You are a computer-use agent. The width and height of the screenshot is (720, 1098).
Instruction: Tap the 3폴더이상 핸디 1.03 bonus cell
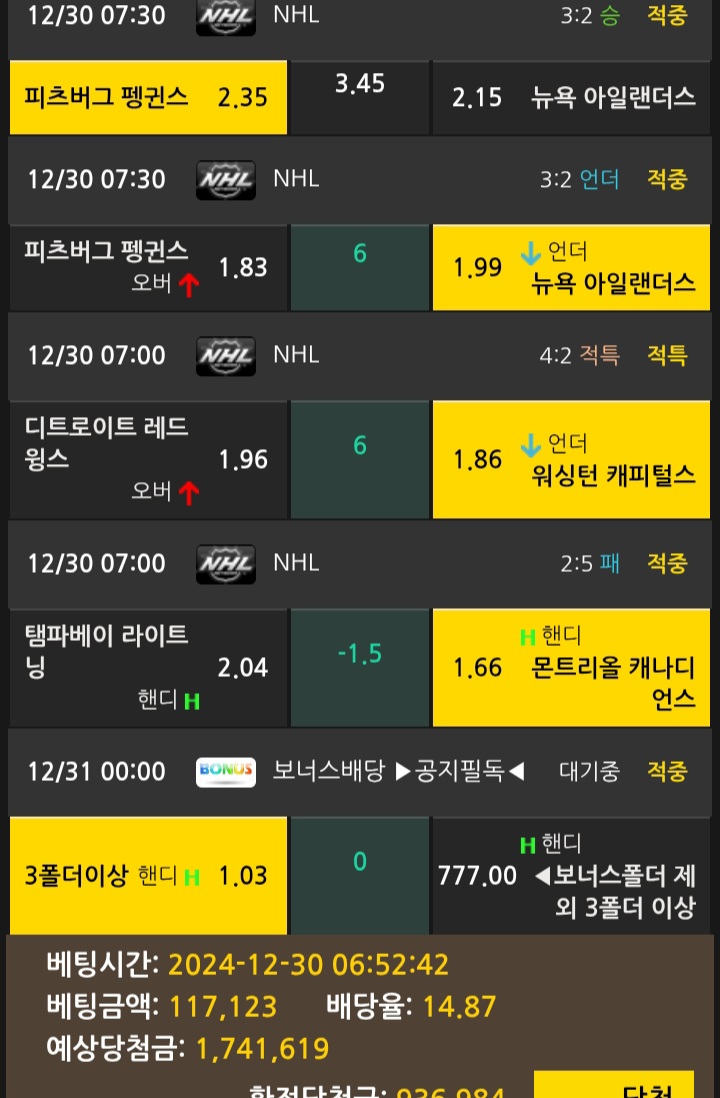(148, 876)
